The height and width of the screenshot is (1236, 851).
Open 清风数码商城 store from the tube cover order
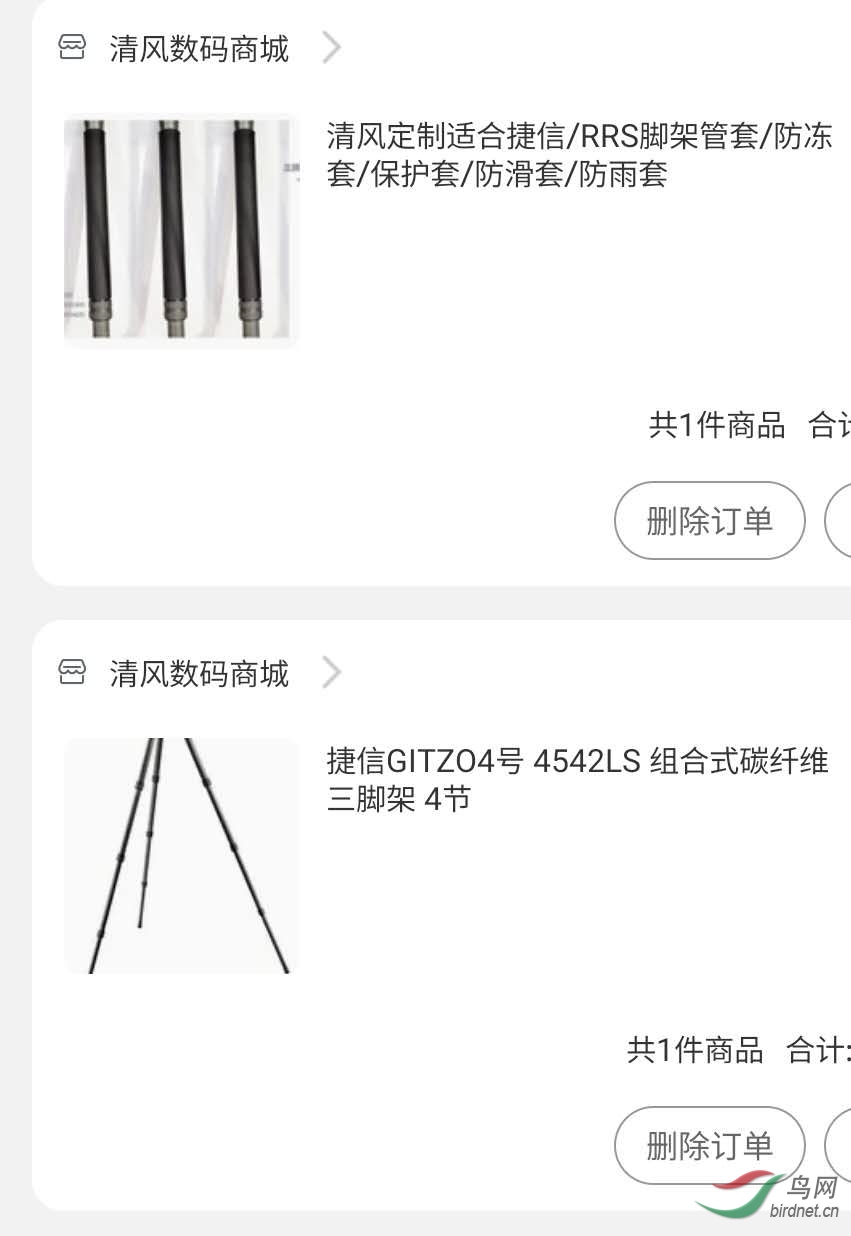coord(199,48)
